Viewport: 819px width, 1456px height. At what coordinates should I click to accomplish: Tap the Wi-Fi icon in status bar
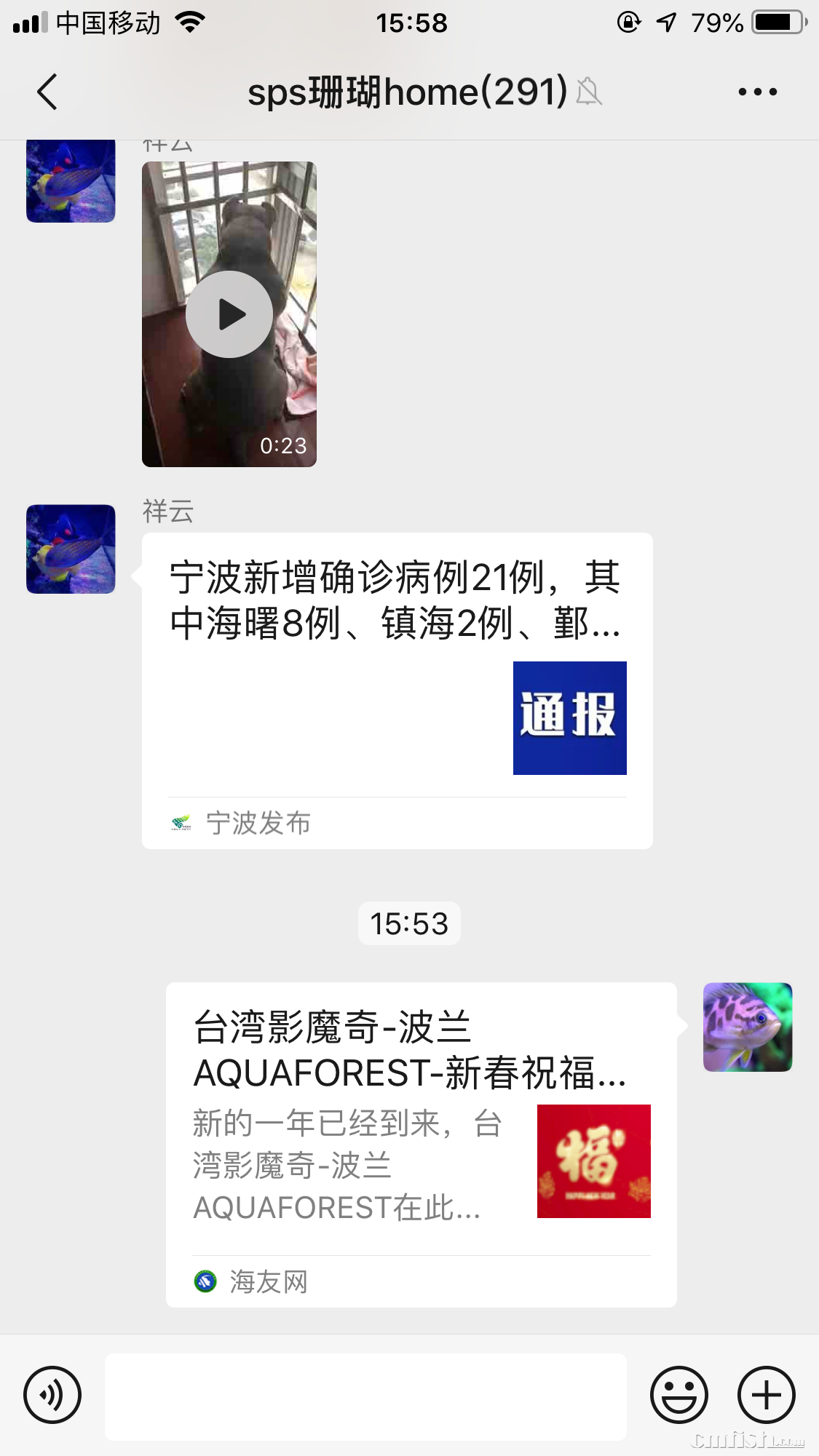click(189, 23)
